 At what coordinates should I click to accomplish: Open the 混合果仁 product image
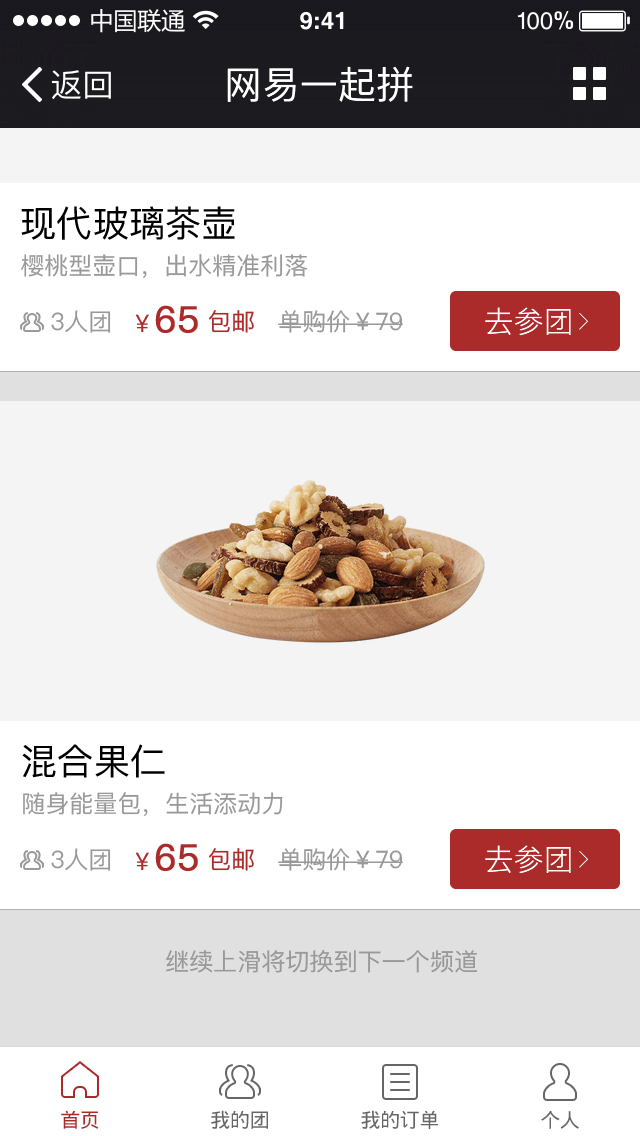[x=320, y=562]
